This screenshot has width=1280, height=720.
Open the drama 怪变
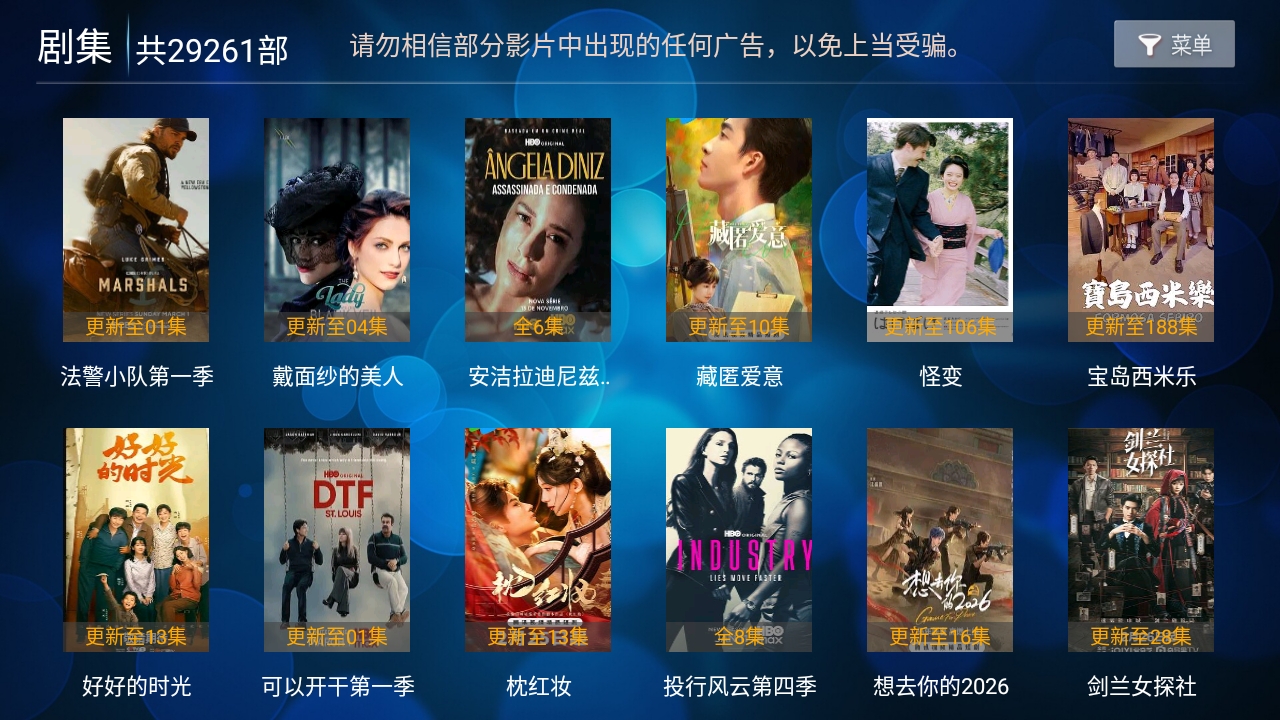[940, 230]
